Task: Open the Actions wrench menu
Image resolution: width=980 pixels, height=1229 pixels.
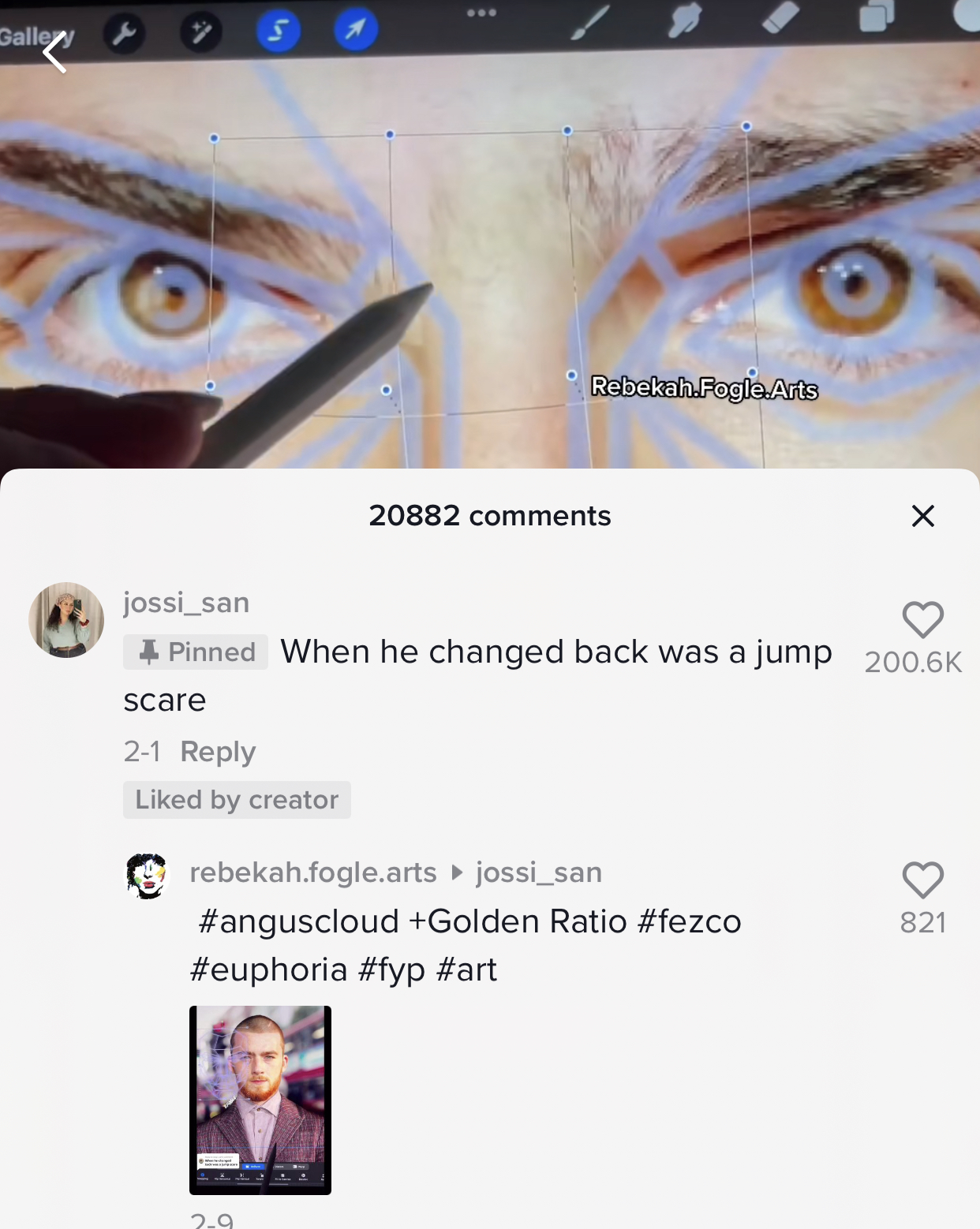Action: click(123, 30)
